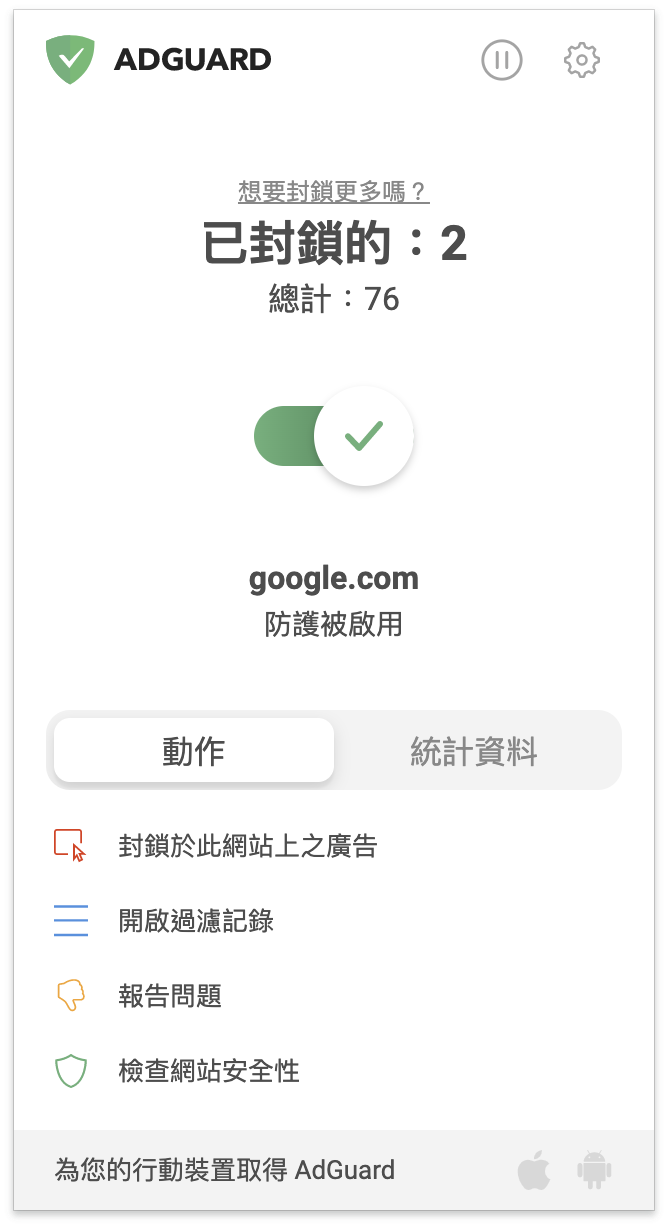Image resolution: width=668 pixels, height=1228 pixels.
Task: Get AdGuard for Android via robot icon
Action: coord(594,1169)
